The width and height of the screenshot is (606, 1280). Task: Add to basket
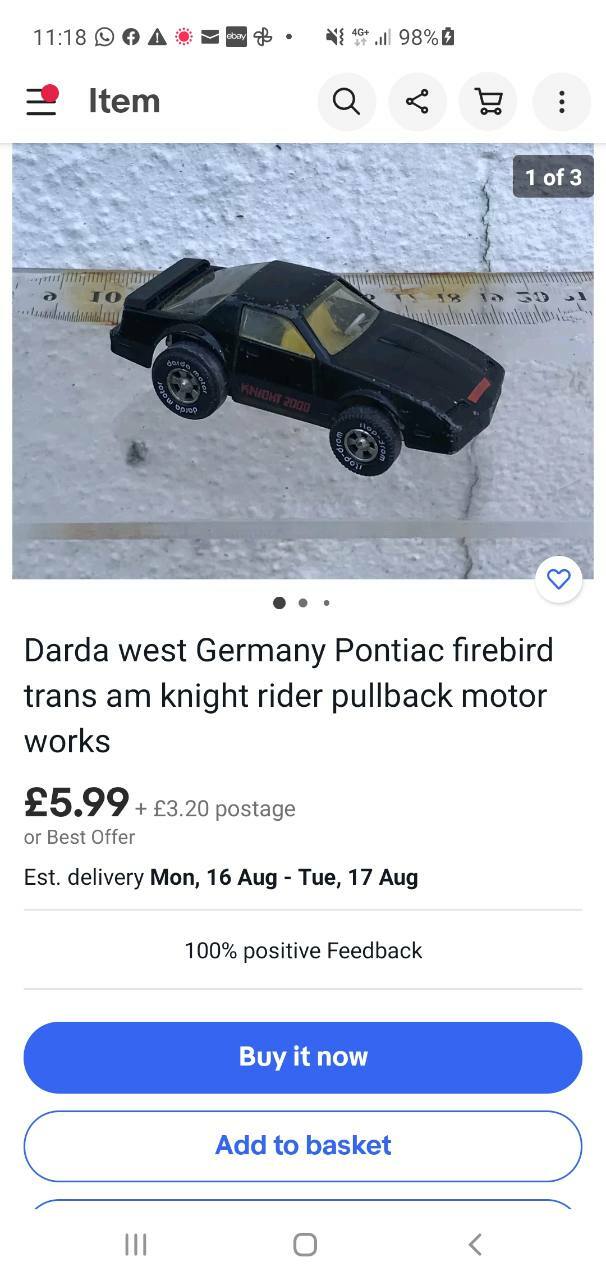click(303, 1145)
